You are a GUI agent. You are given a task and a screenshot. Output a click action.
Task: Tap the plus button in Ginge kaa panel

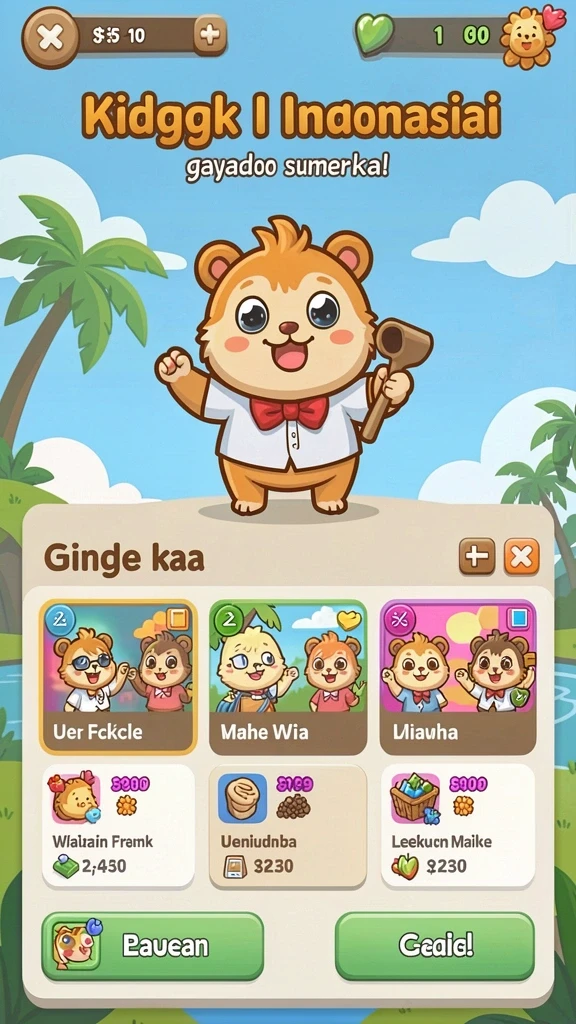tap(477, 556)
